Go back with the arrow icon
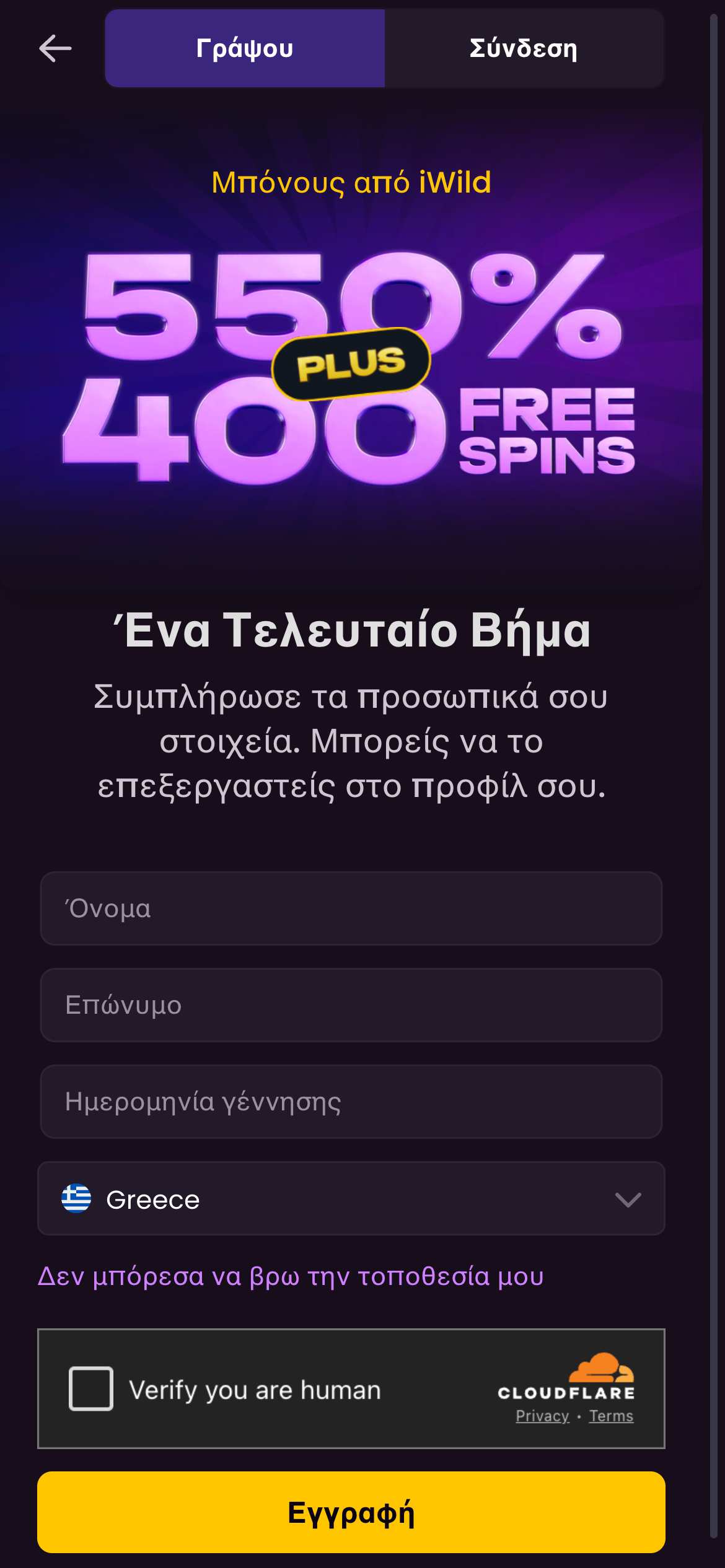The height and width of the screenshot is (1568, 725). (55, 48)
